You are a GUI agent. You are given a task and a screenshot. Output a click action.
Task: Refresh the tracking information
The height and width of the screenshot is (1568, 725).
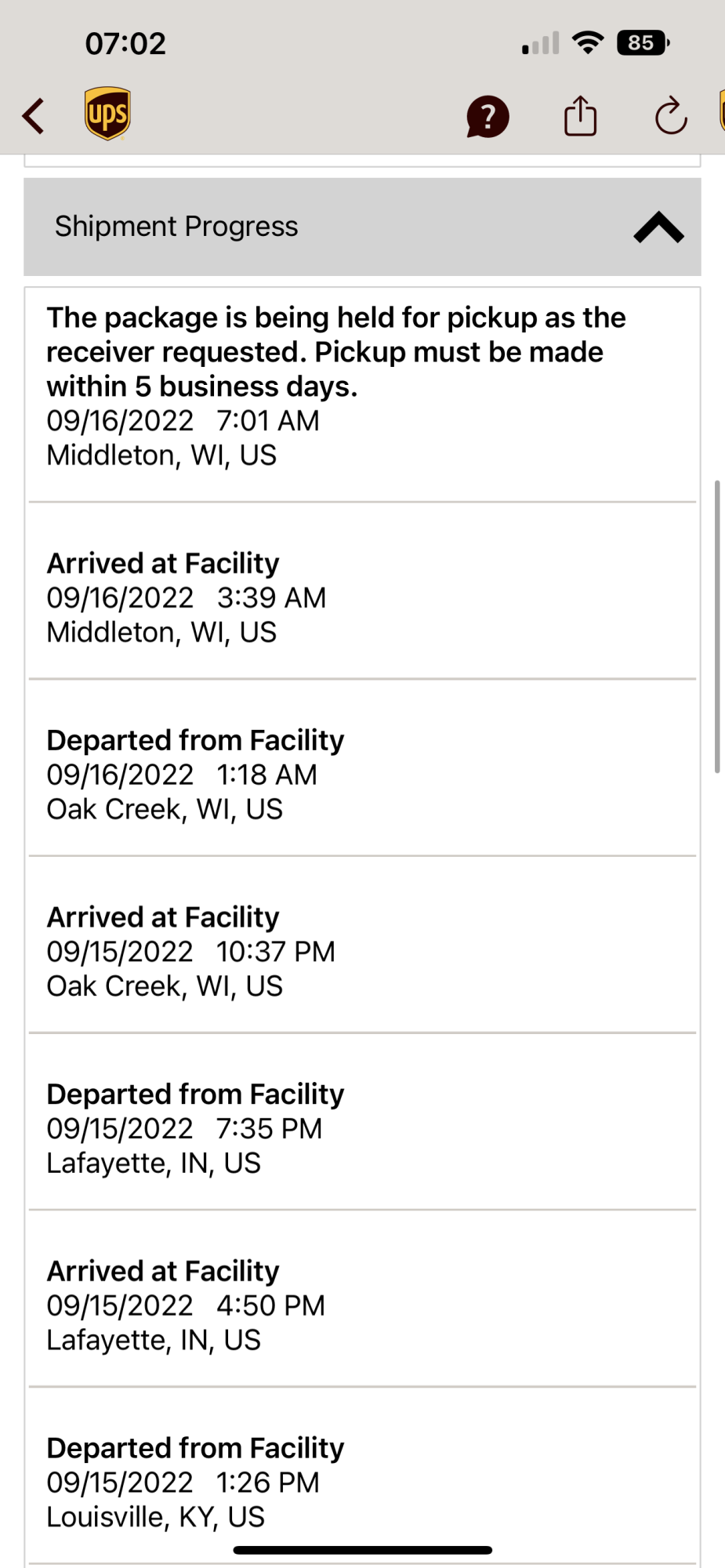pos(671,117)
